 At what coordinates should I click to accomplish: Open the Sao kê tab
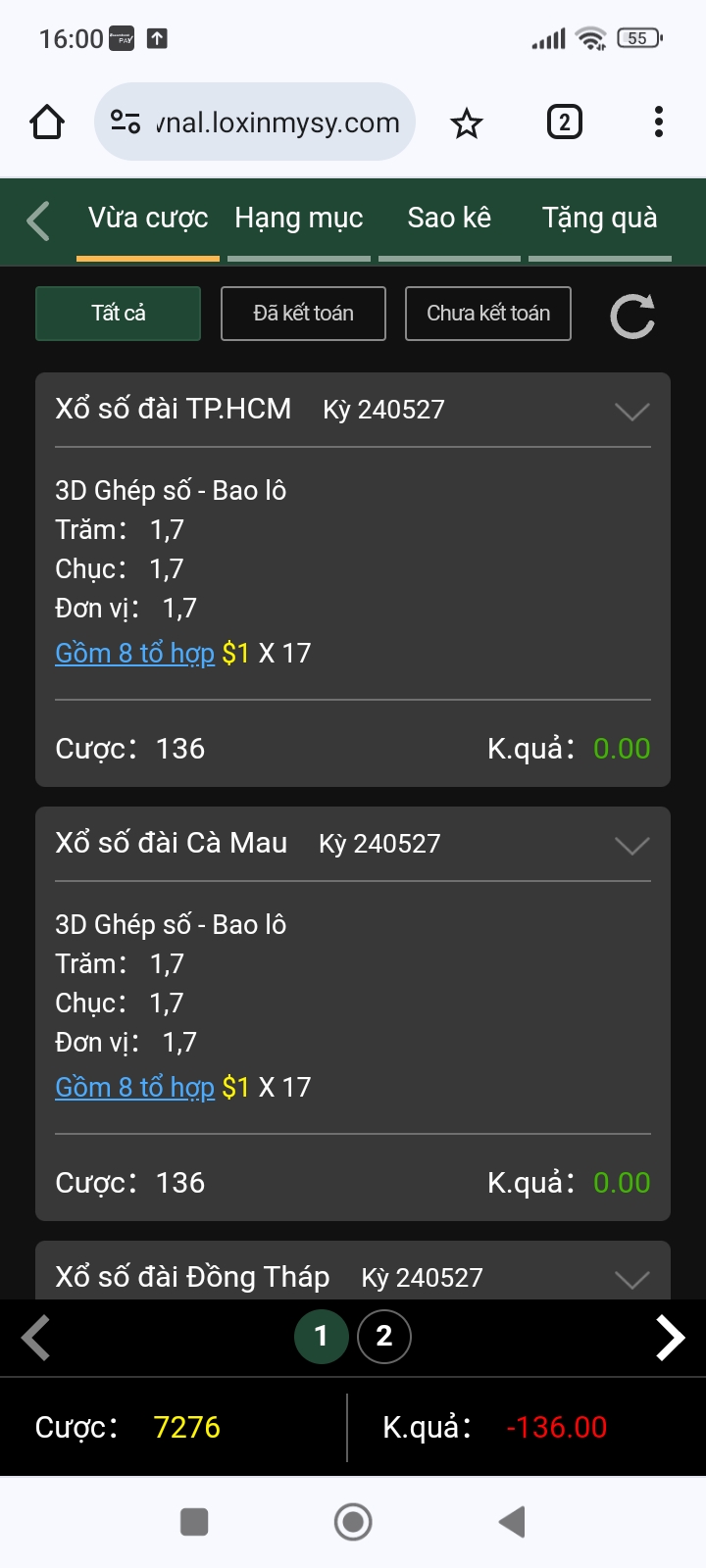click(x=449, y=219)
